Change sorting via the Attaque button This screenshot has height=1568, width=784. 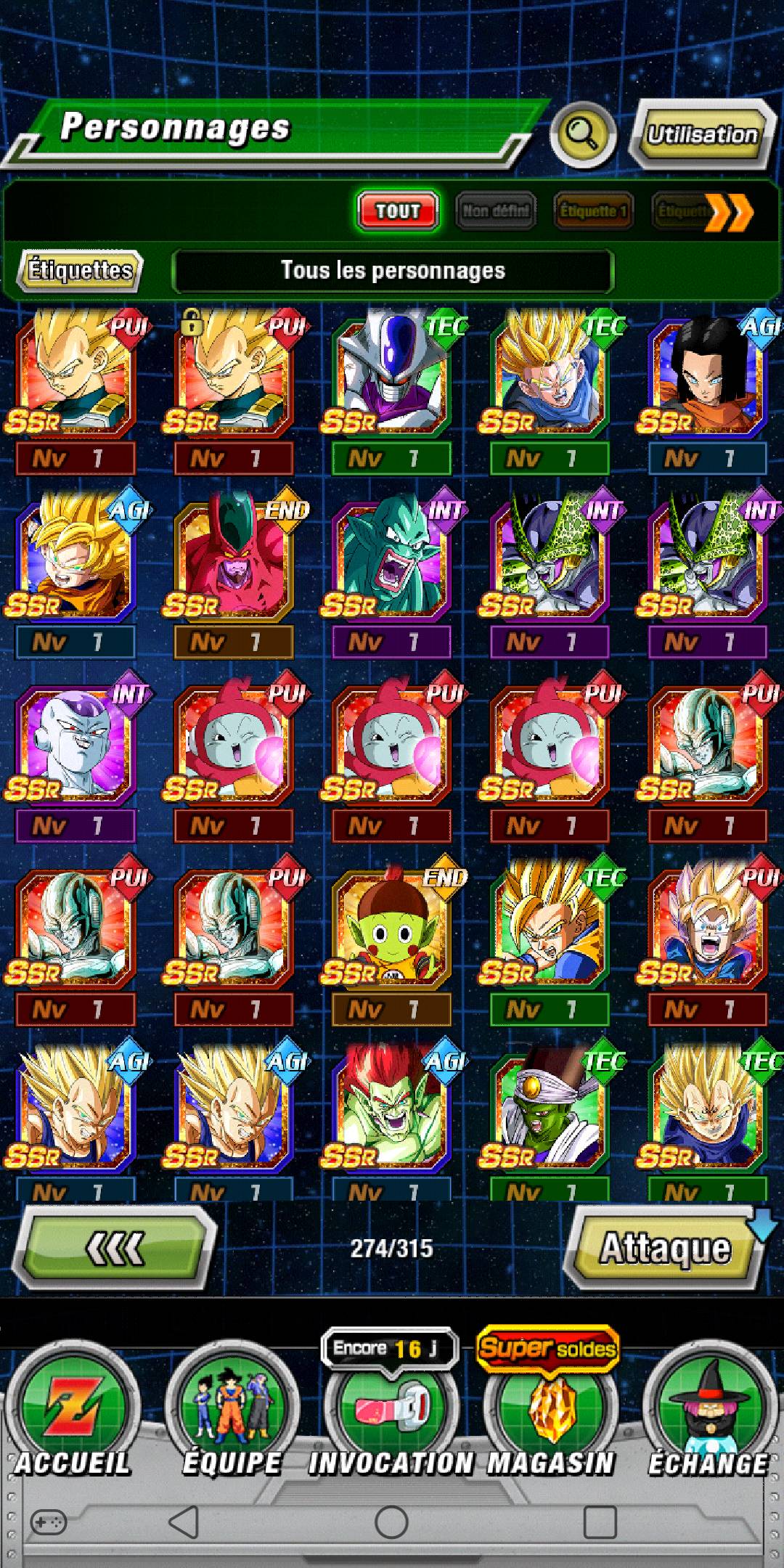click(666, 1249)
